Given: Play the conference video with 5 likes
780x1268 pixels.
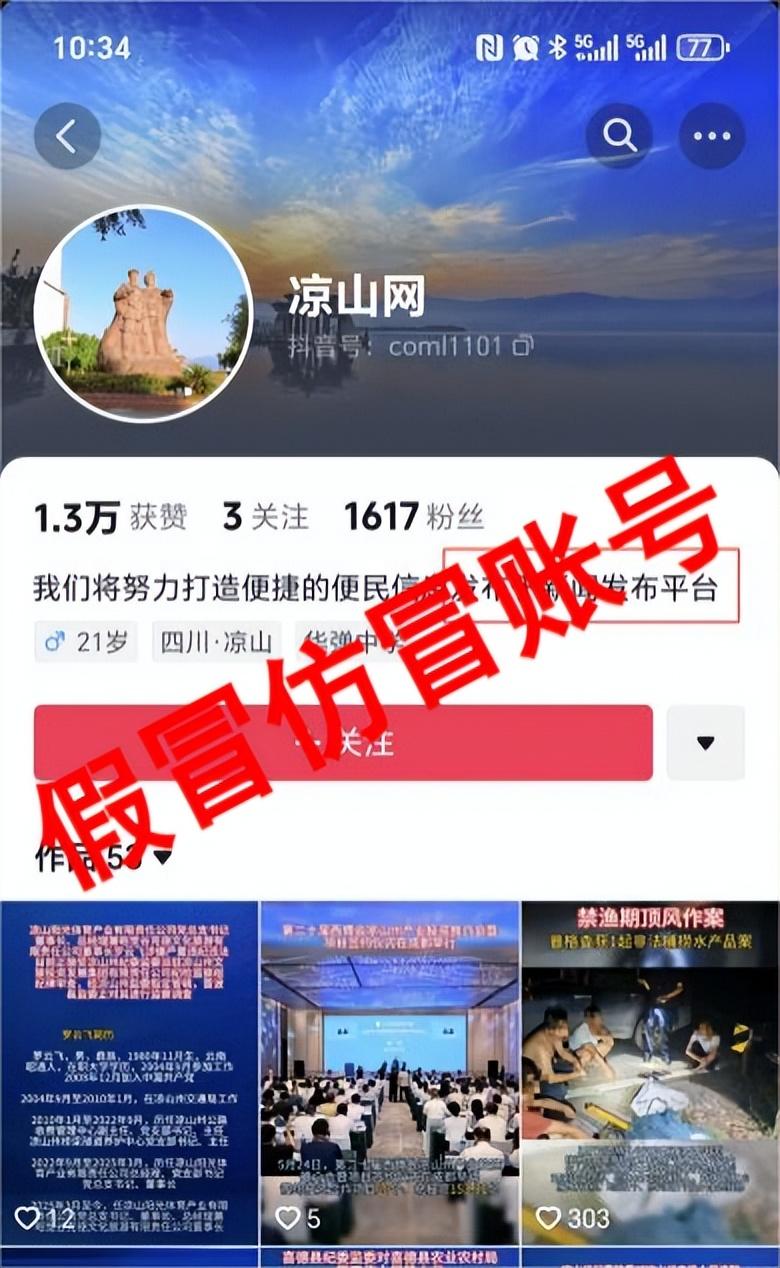Looking at the screenshot, I should (390, 1072).
